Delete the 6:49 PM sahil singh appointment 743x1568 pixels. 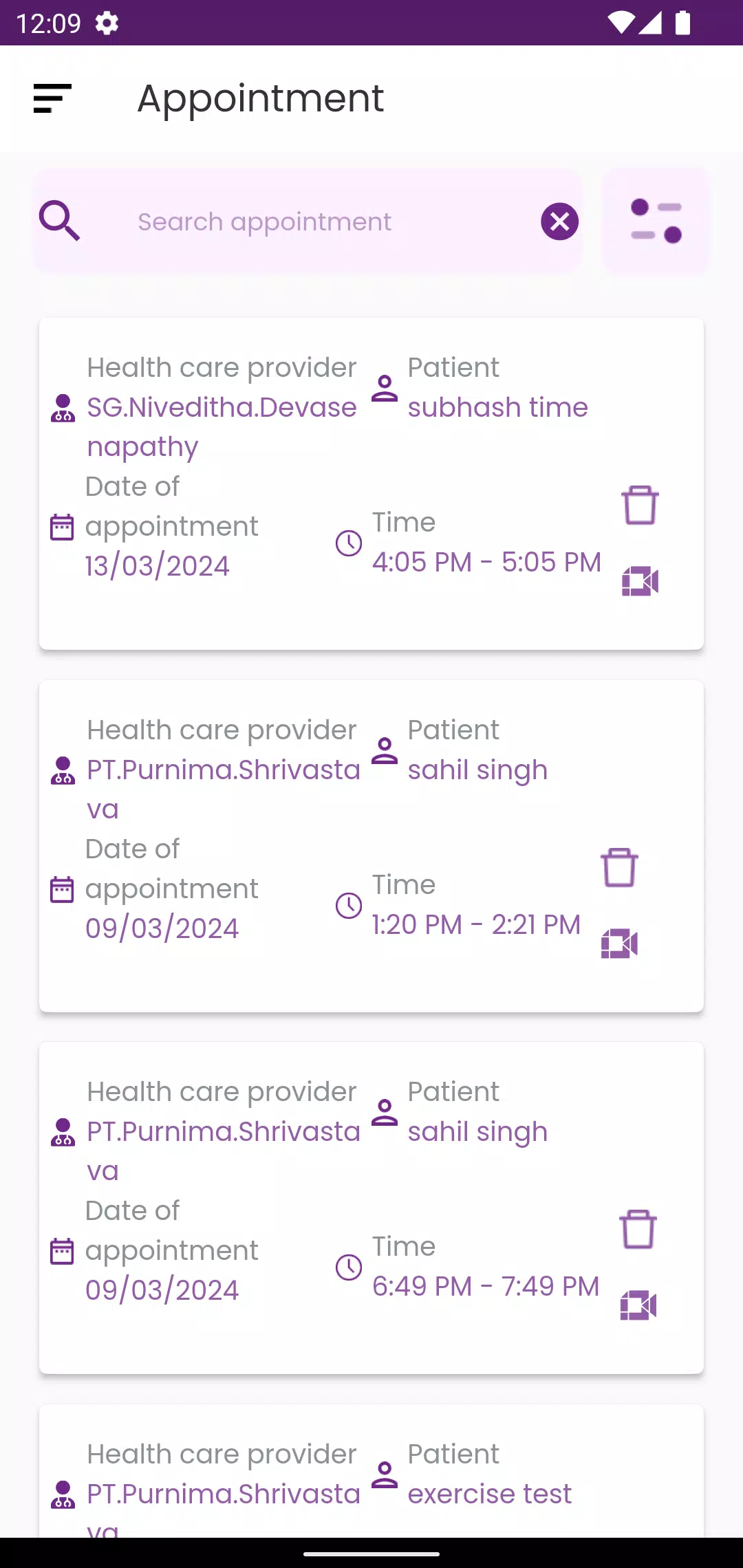pos(638,1229)
